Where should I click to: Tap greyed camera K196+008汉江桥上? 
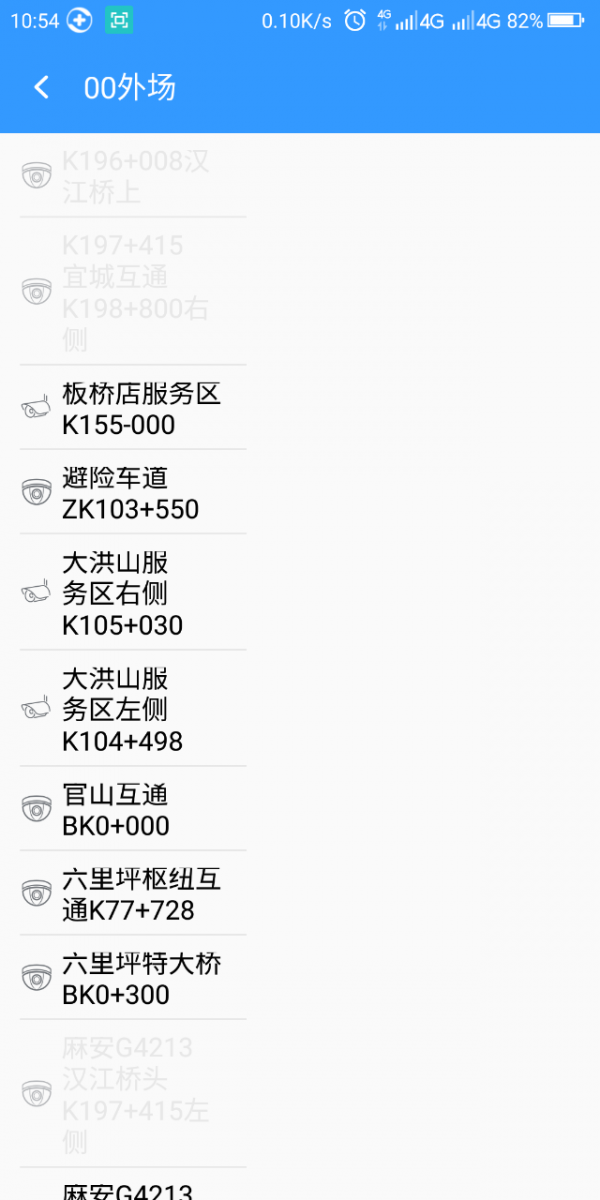coord(135,176)
